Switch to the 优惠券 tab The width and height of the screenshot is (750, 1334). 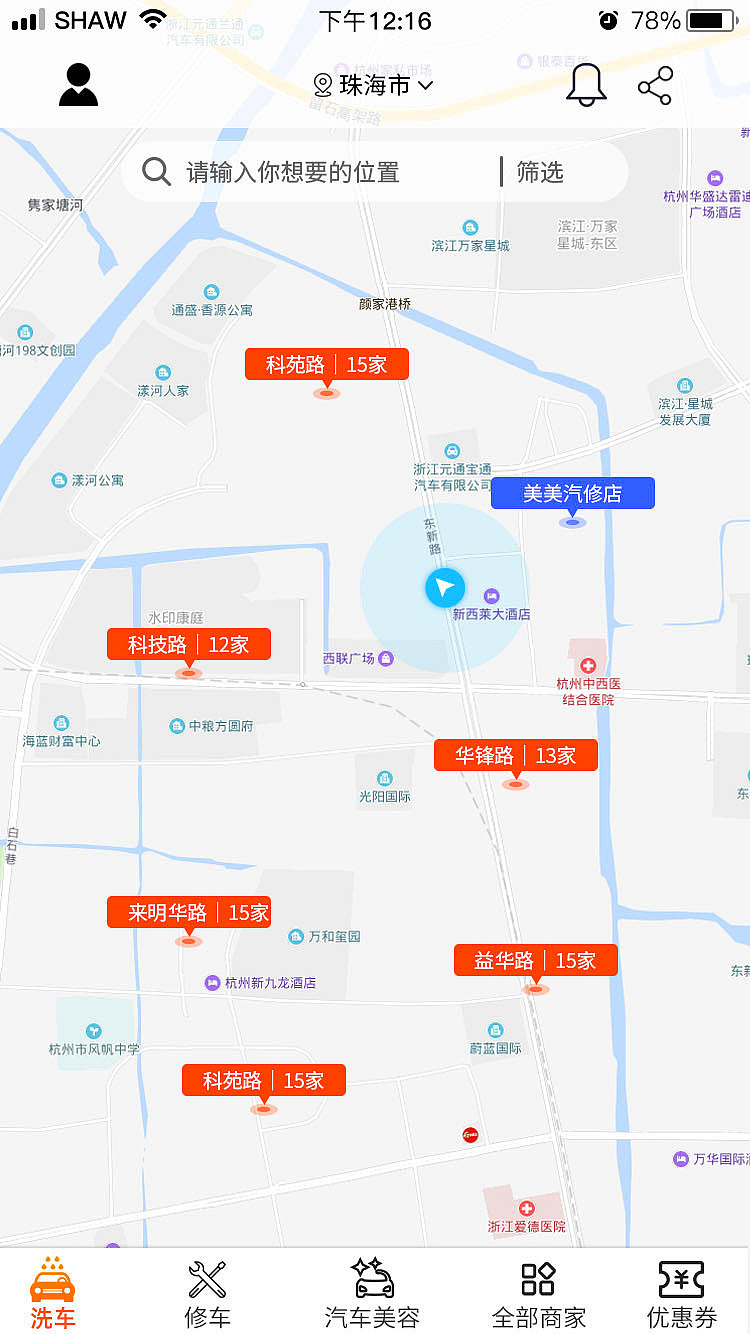click(681, 1293)
